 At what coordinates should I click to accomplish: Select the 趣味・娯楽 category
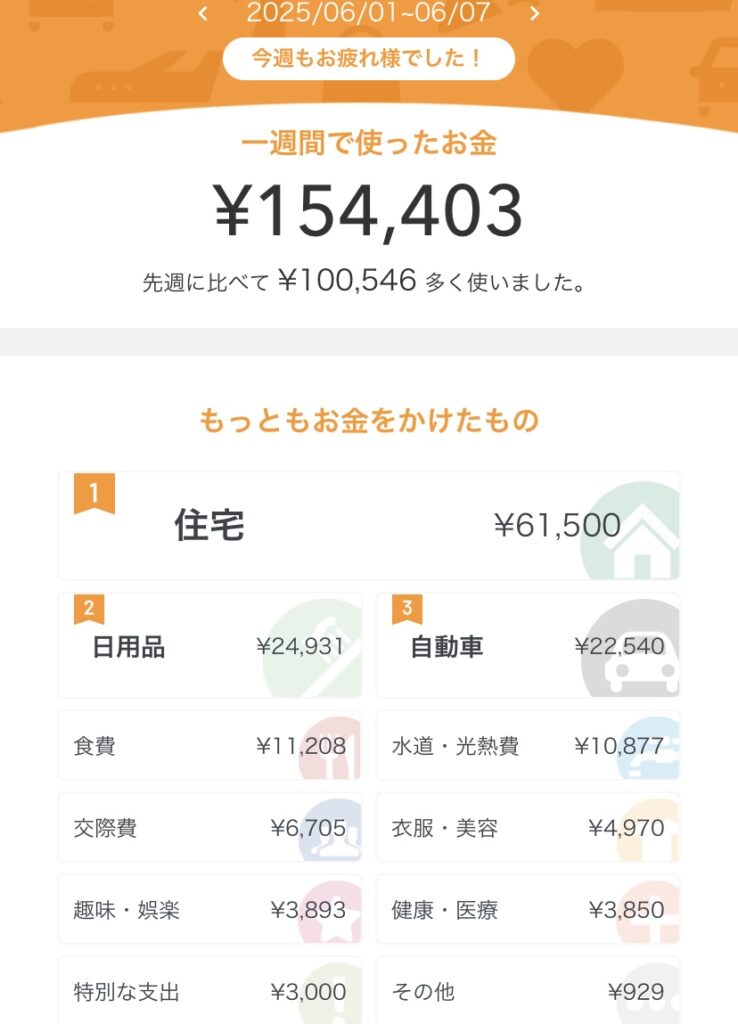point(210,910)
